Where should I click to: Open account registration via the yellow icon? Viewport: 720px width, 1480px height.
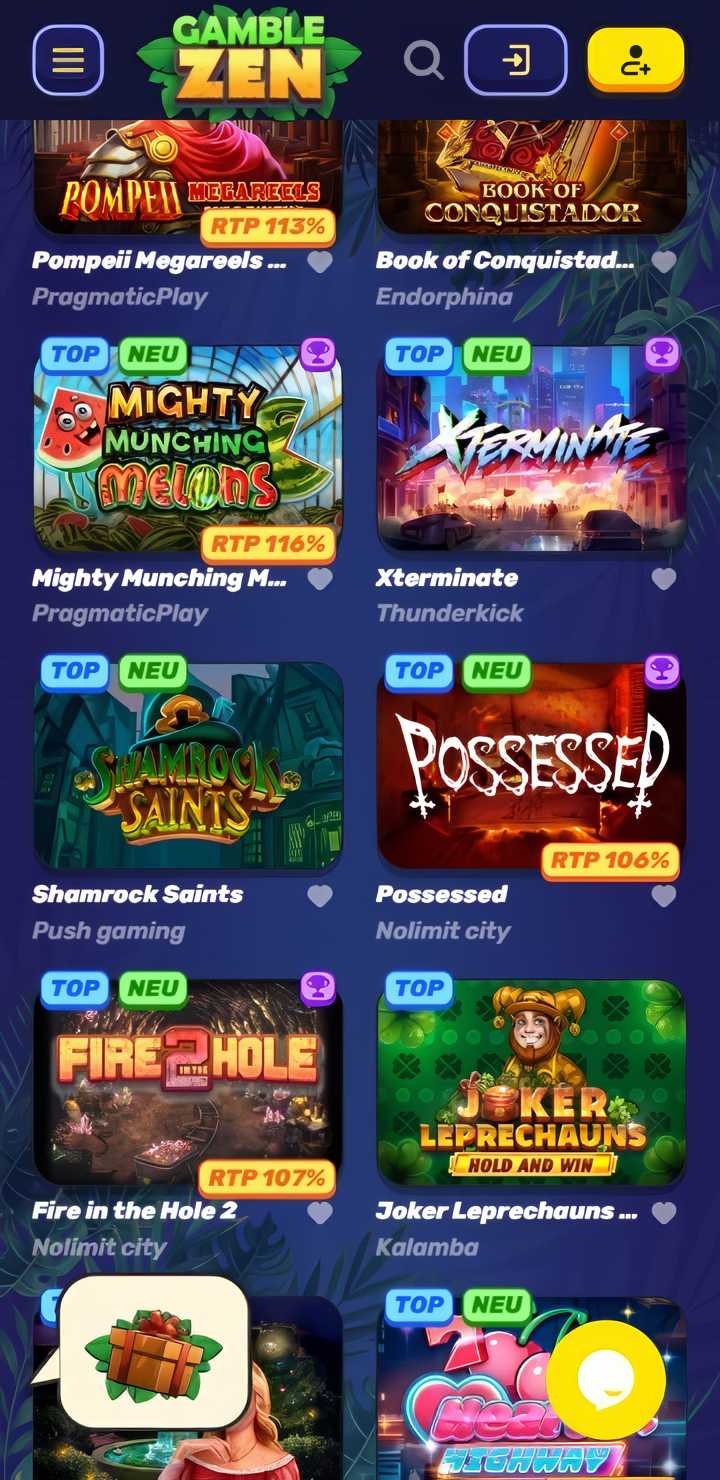(636, 60)
